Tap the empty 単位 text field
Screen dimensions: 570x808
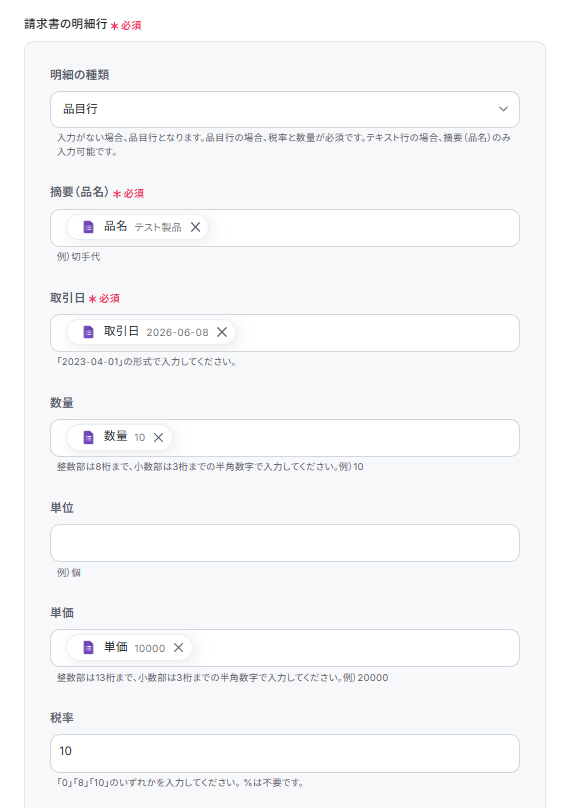pyautogui.click(x=284, y=543)
